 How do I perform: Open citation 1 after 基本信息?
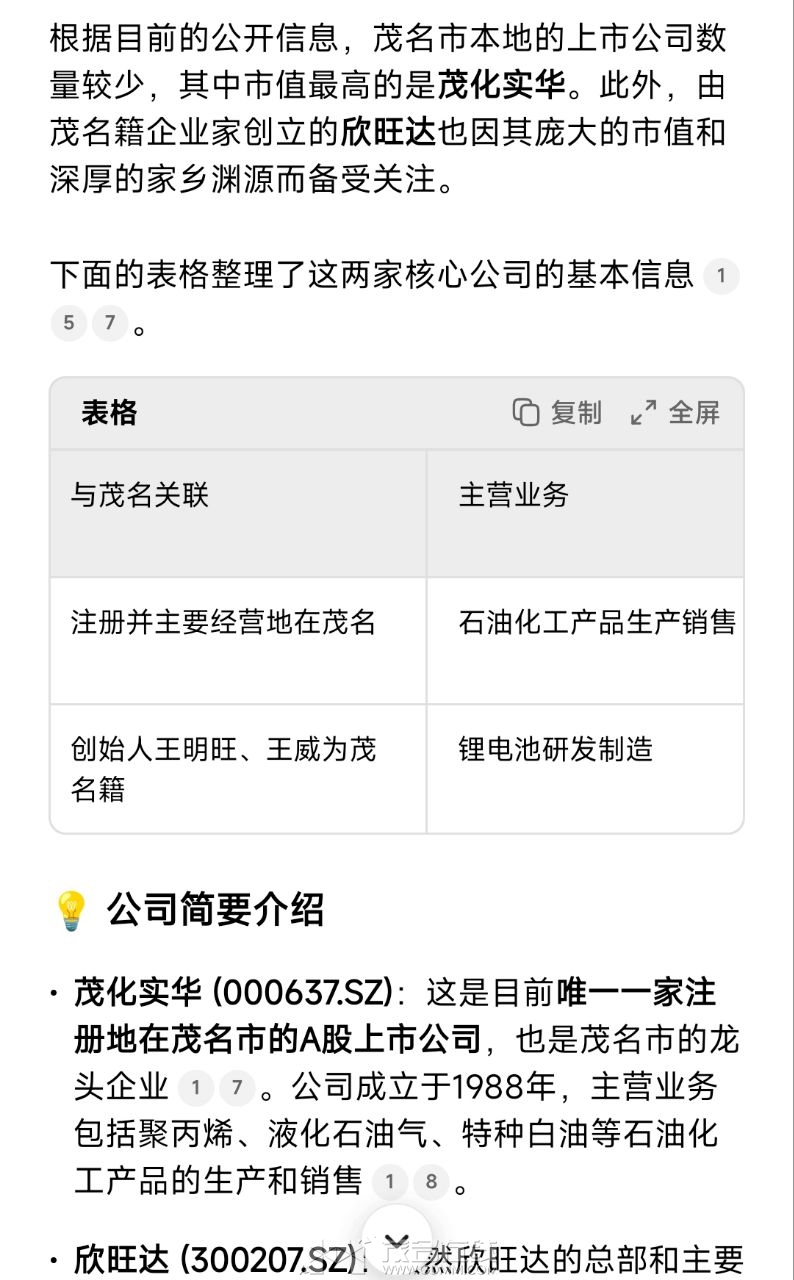[x=721, y=276]
